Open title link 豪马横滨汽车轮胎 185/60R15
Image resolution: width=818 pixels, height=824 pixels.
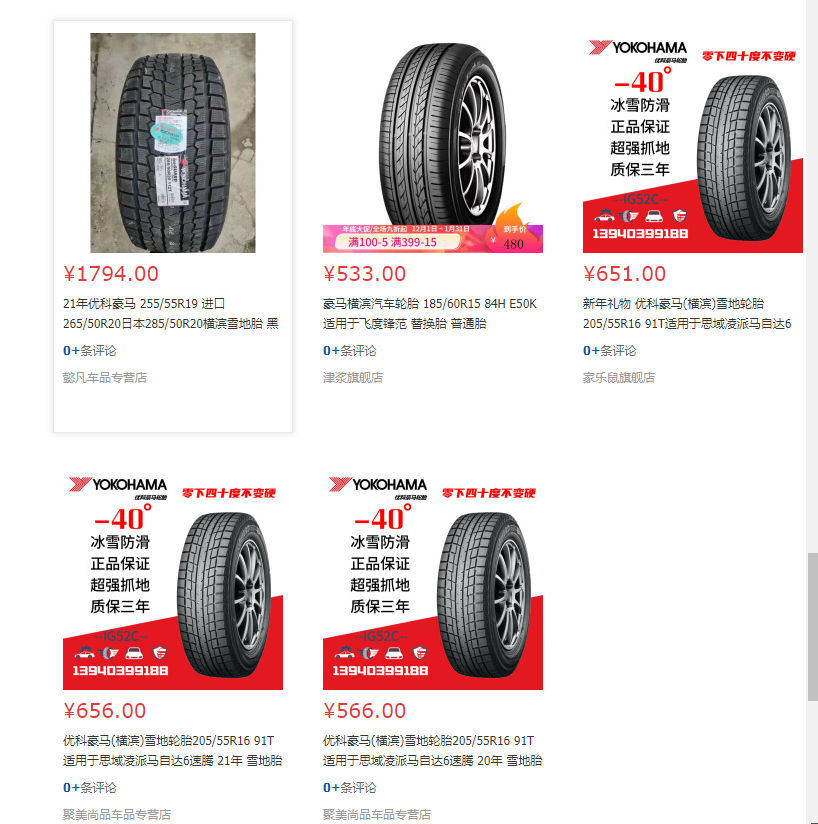pos(430,313)
